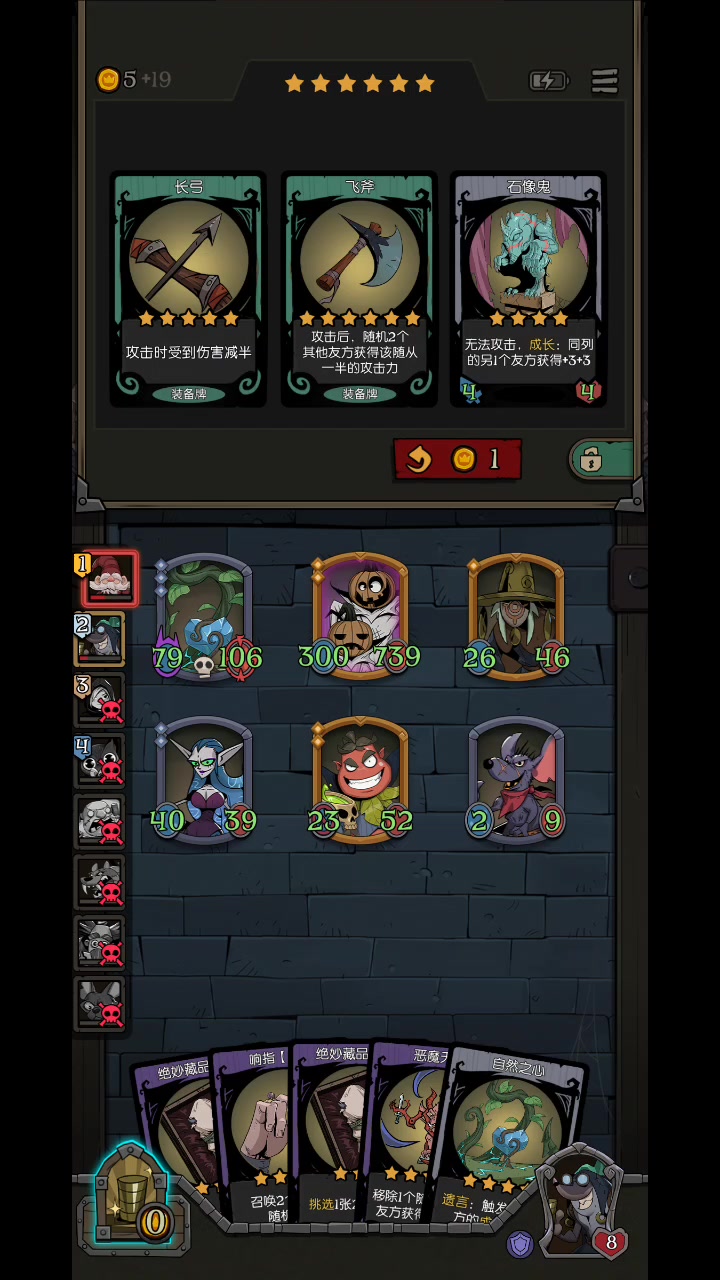Select the 飞斧 equipment card

[x=360, y=289]
